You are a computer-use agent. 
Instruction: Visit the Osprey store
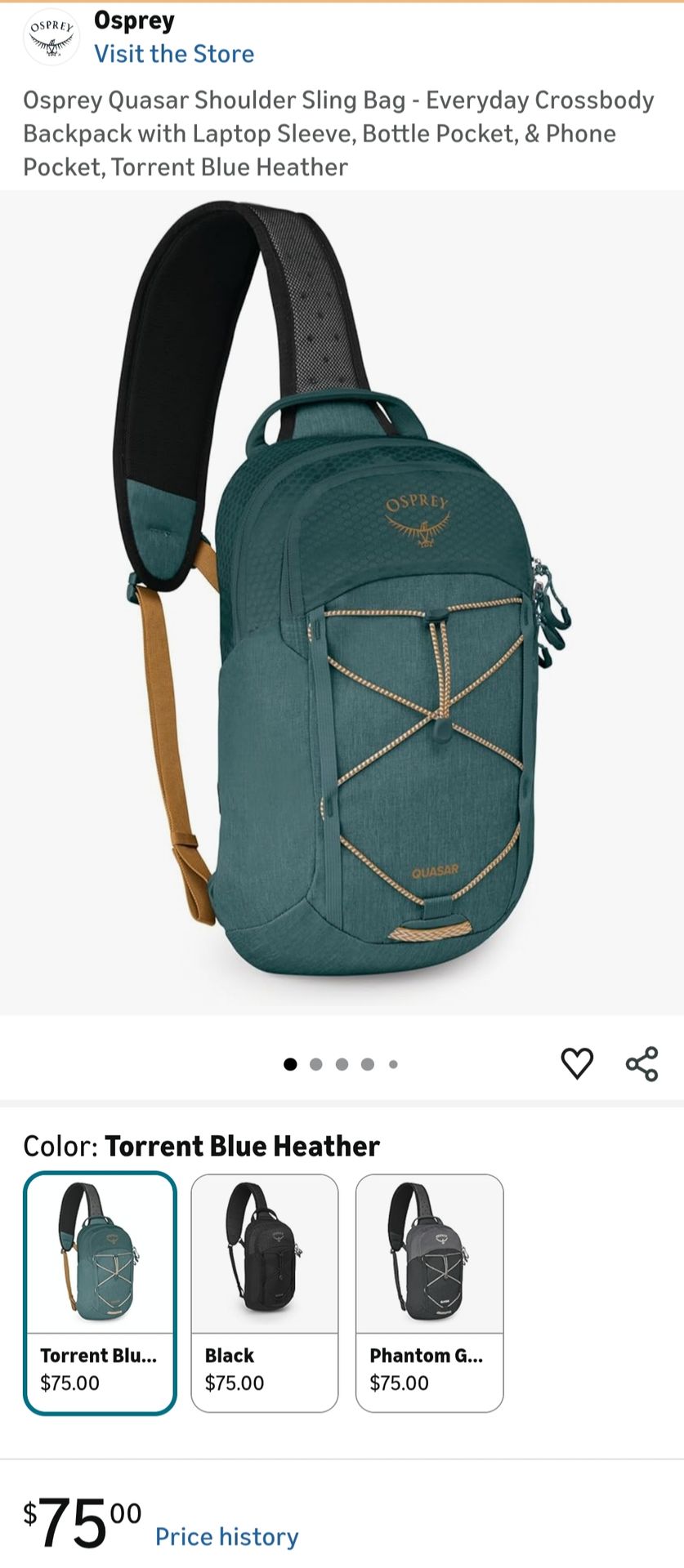tap(173, 54)
